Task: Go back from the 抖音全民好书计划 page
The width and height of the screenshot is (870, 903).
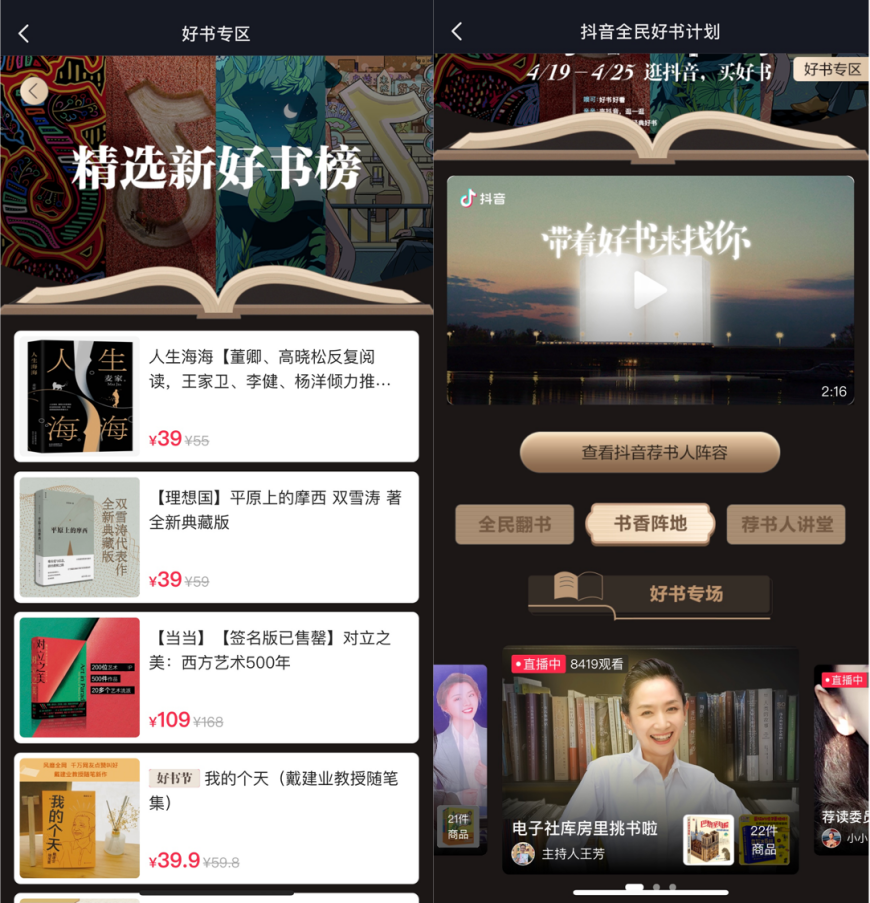Action: [457, 31]
